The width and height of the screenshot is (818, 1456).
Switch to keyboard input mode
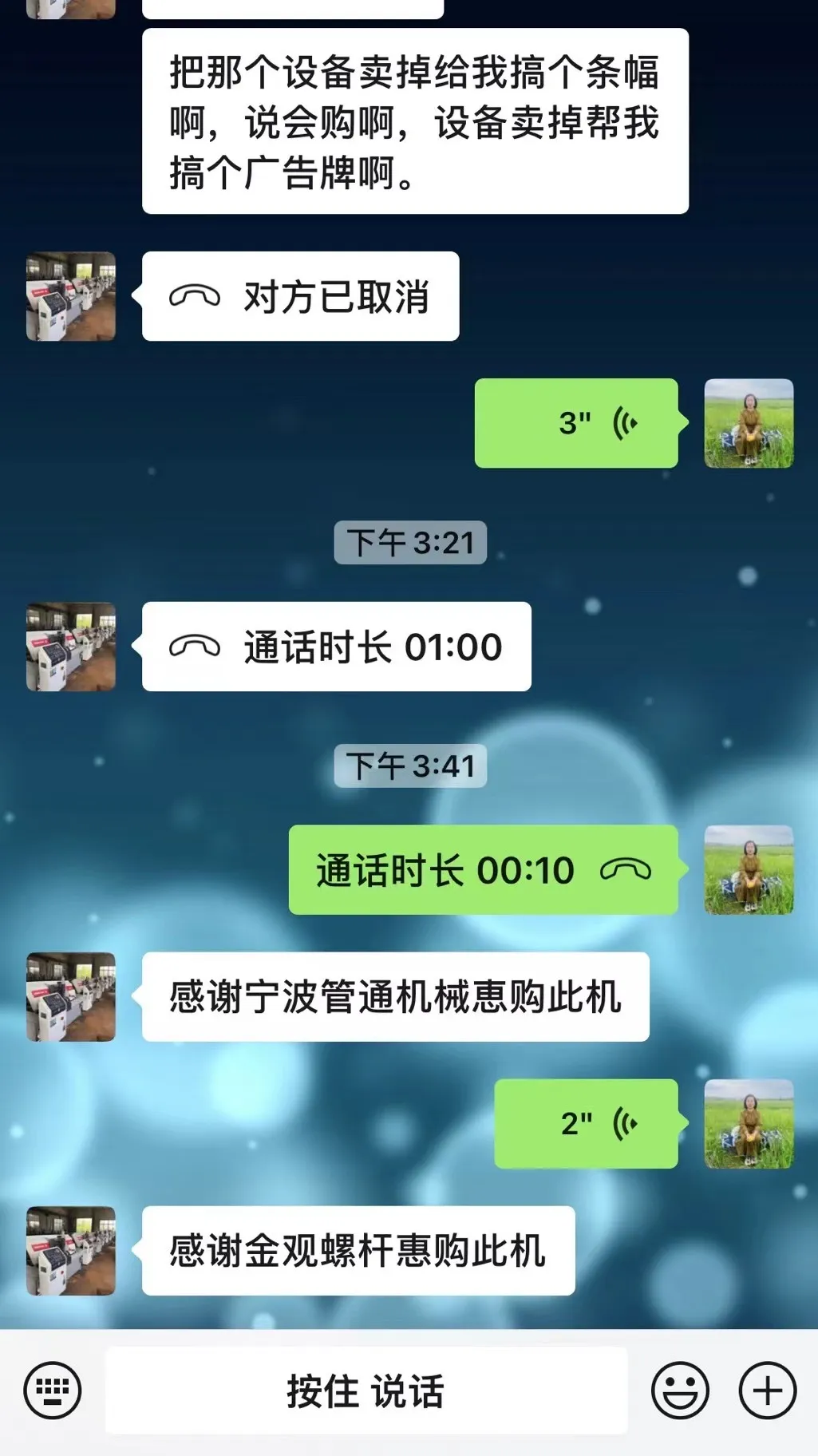coord(53,1390)
